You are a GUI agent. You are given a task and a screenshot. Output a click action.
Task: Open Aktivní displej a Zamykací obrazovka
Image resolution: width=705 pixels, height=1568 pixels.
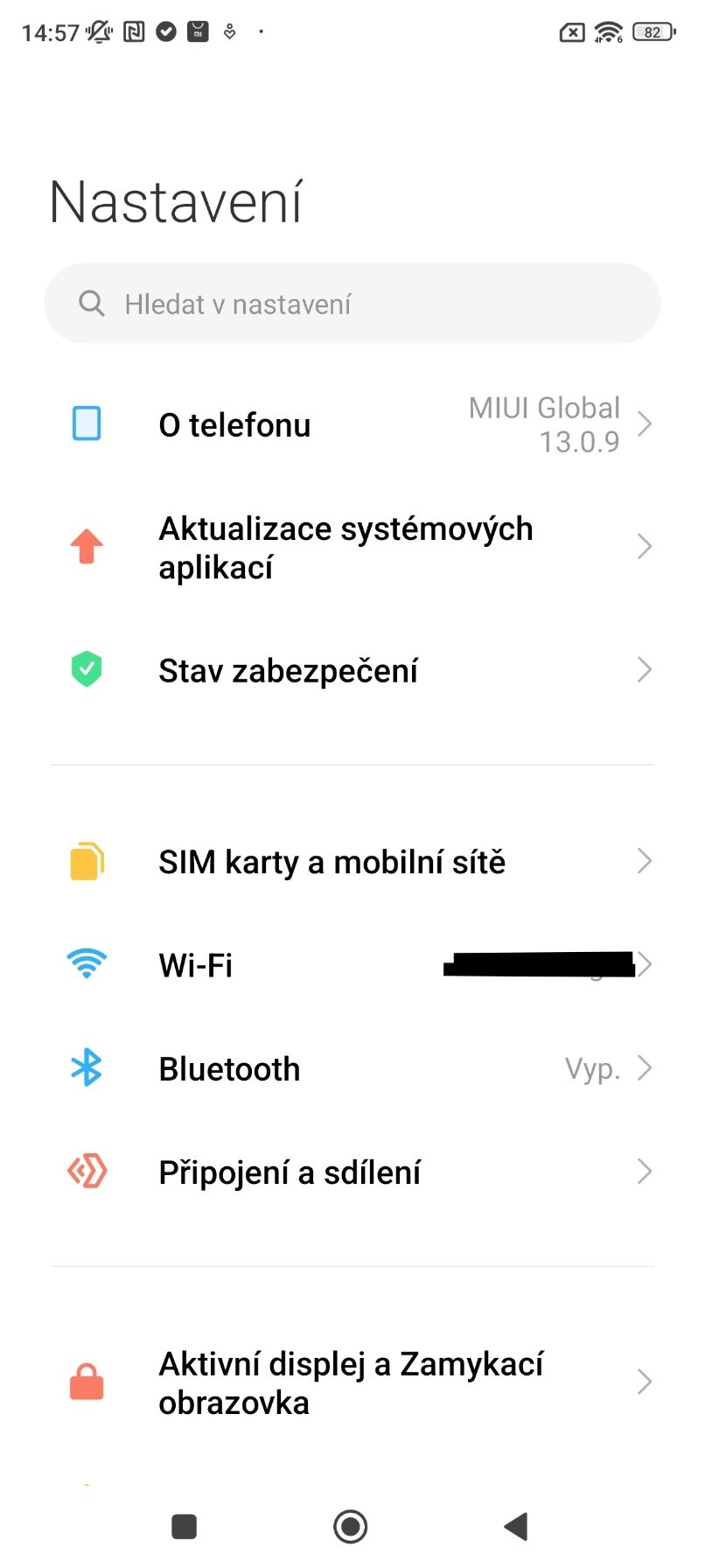352,1382
